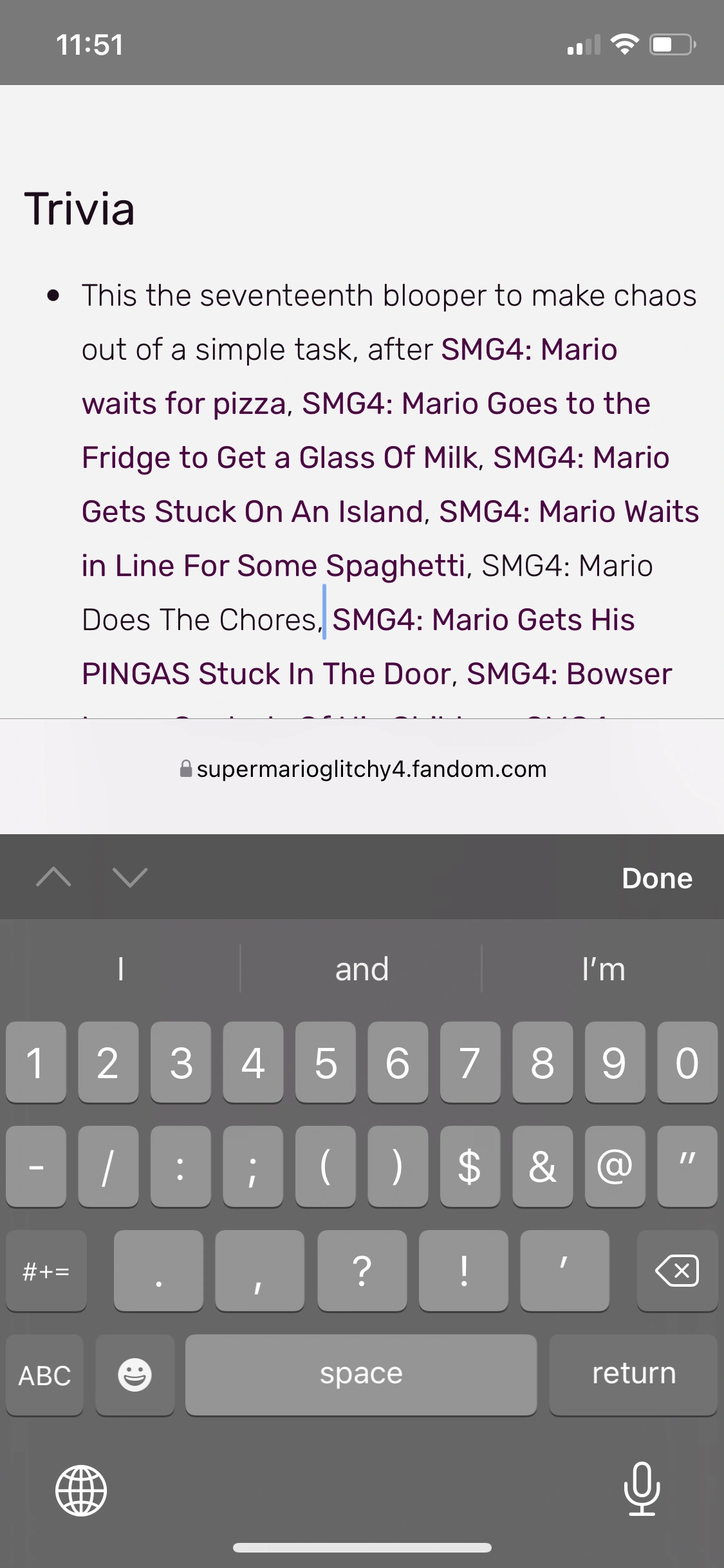Start voice dictation with the microphone
The width and height of the screenshot is (724, 1568).
642,1489
